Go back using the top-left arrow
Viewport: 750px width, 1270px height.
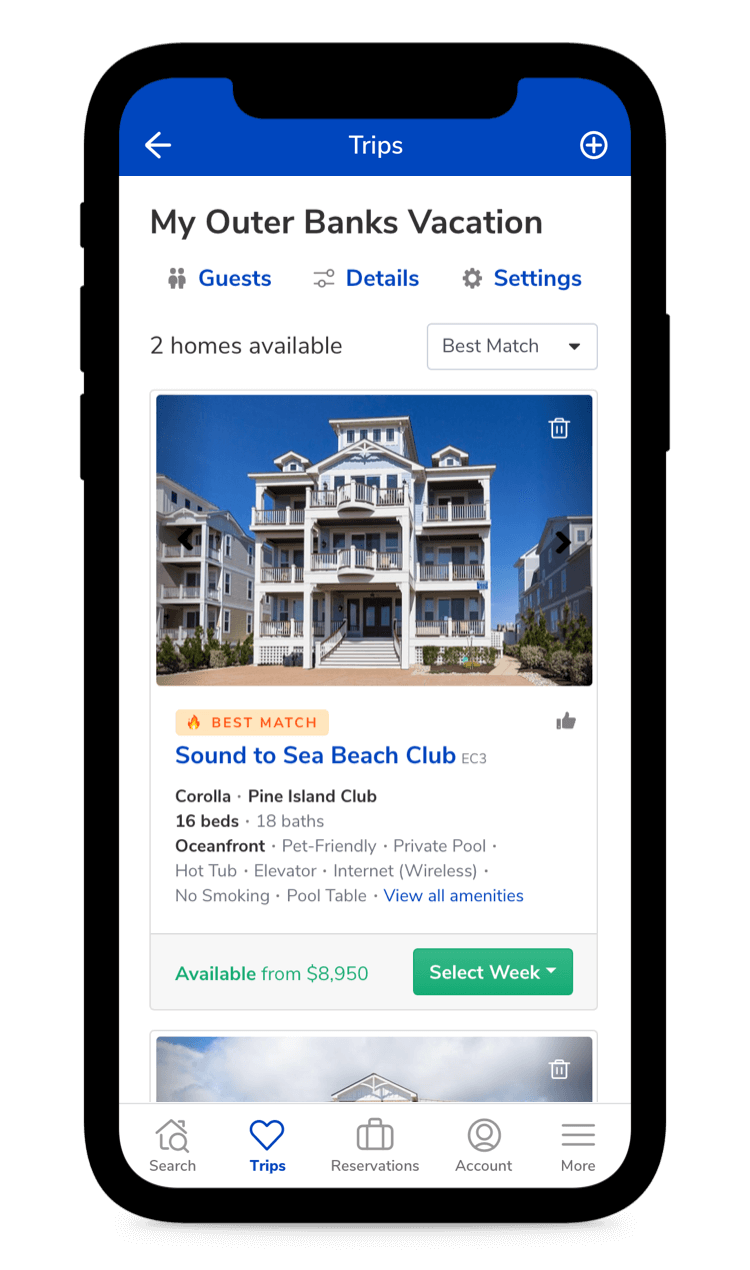point(158,145)
